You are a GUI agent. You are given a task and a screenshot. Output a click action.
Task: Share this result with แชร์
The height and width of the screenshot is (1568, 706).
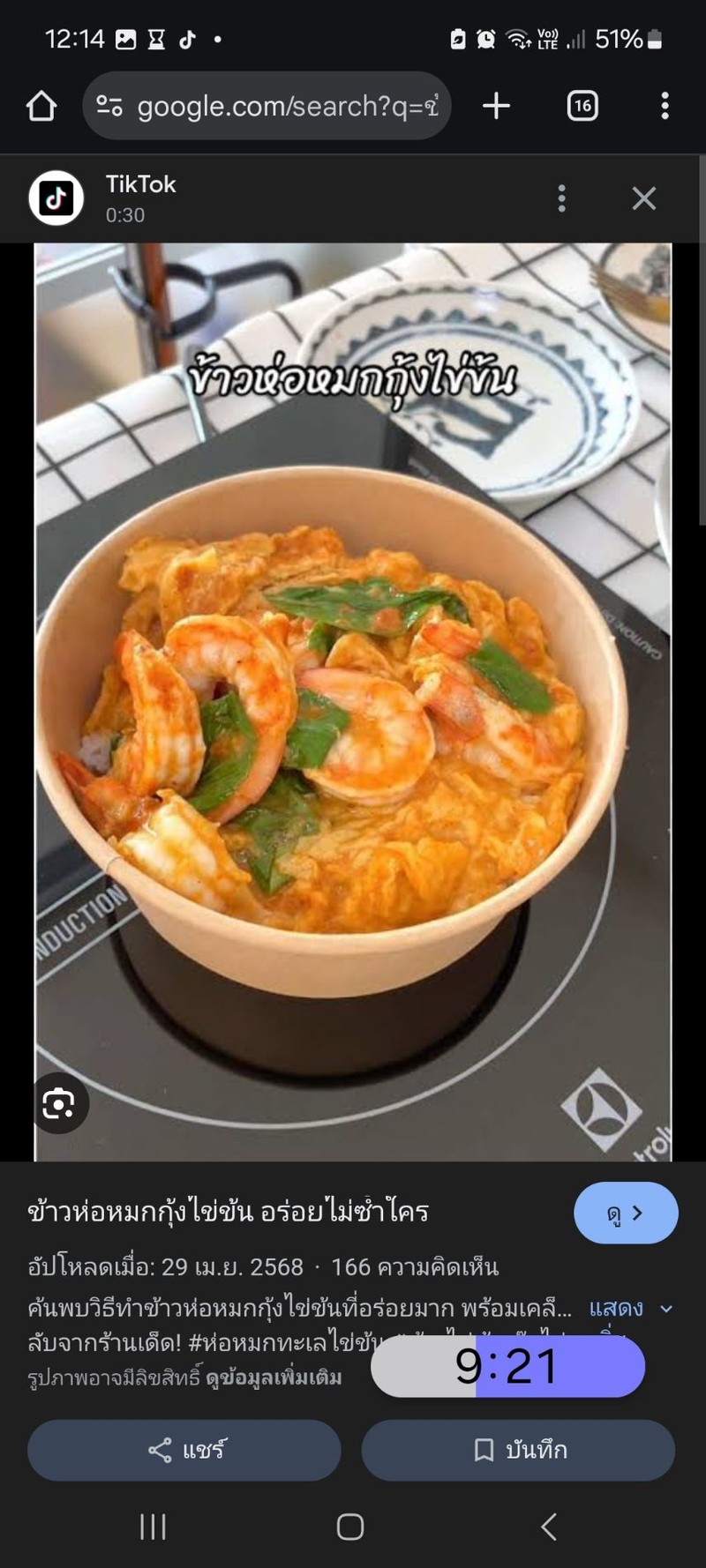tap(184, 1450)
